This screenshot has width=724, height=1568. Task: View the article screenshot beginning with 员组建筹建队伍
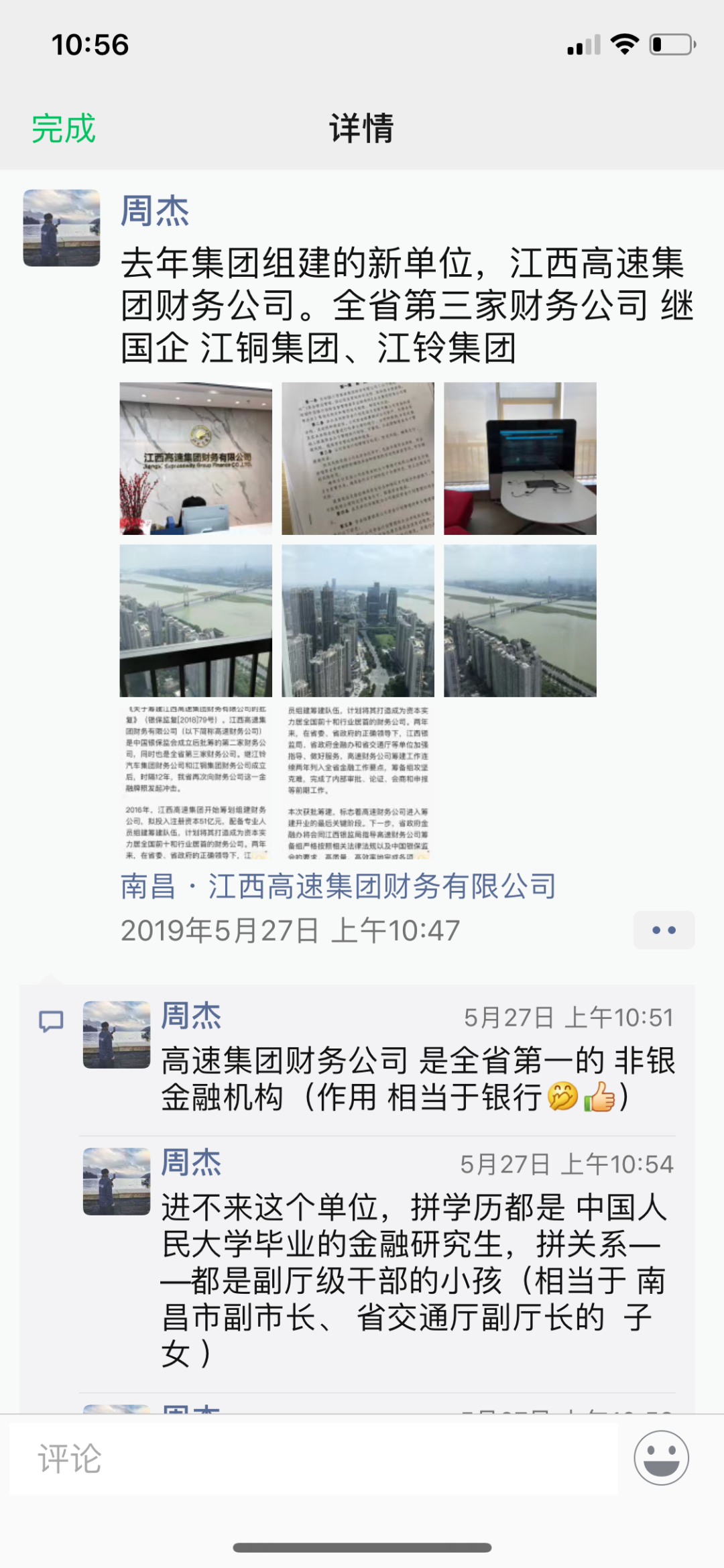(x=358, y=782)
